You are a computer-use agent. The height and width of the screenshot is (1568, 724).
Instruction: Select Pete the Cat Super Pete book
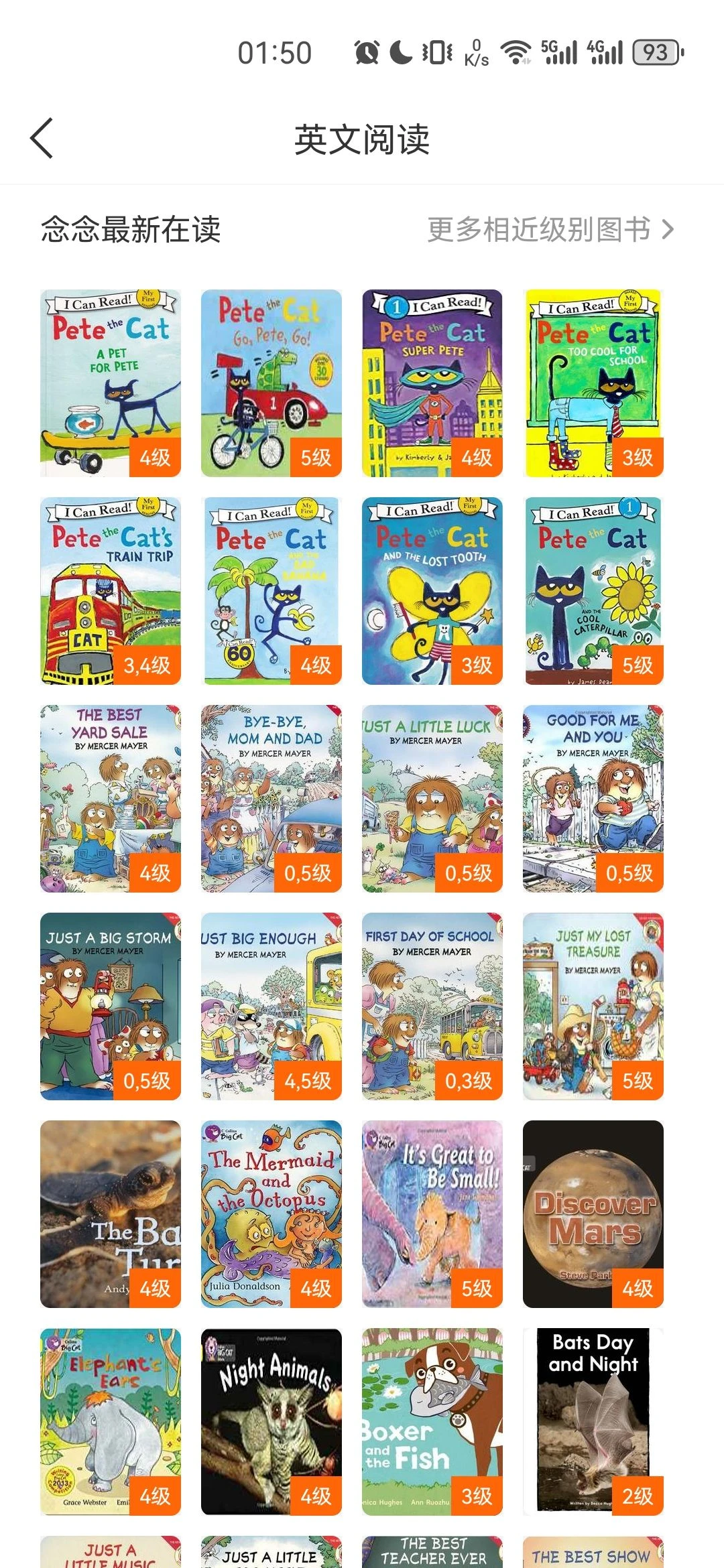[x=432, y=383]
